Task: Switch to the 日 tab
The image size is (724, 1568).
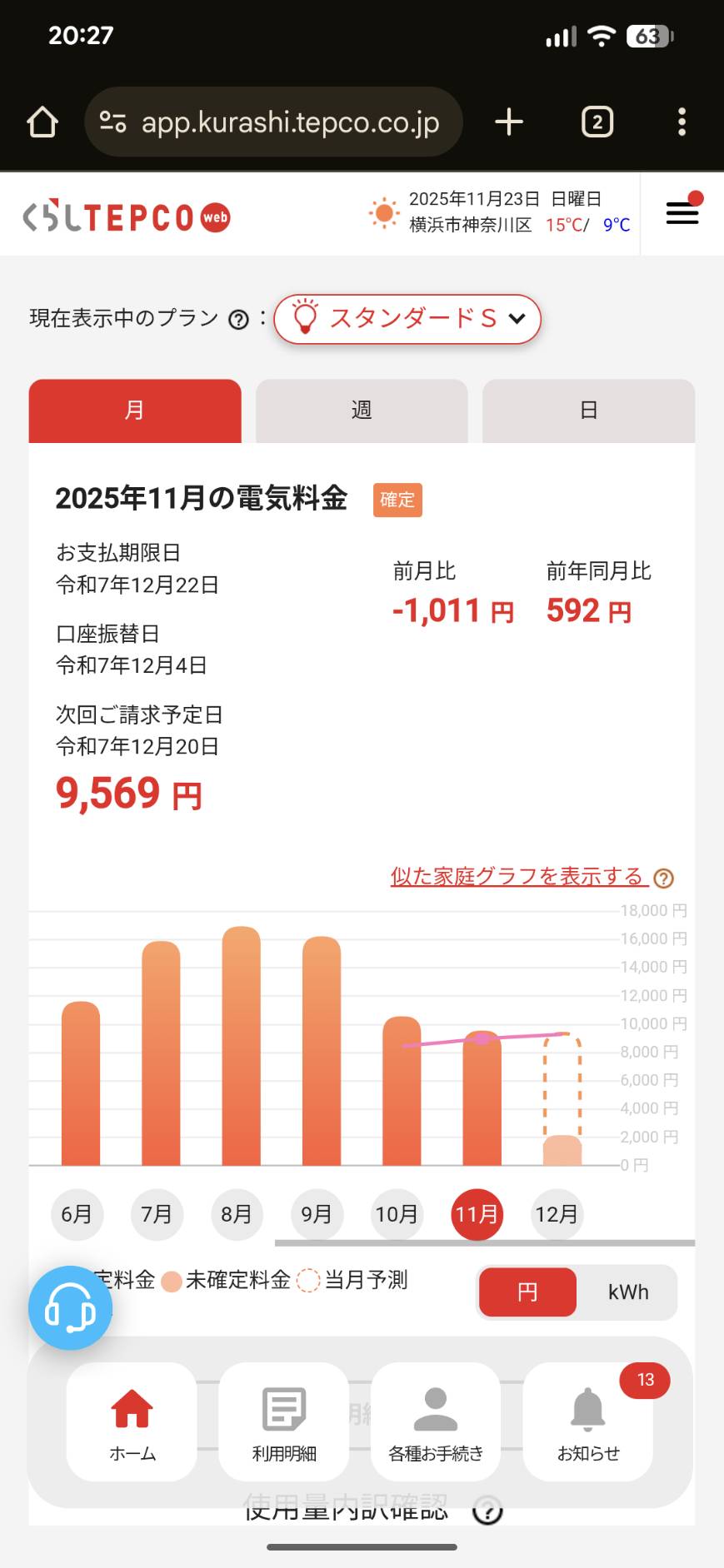Action: 588,410
